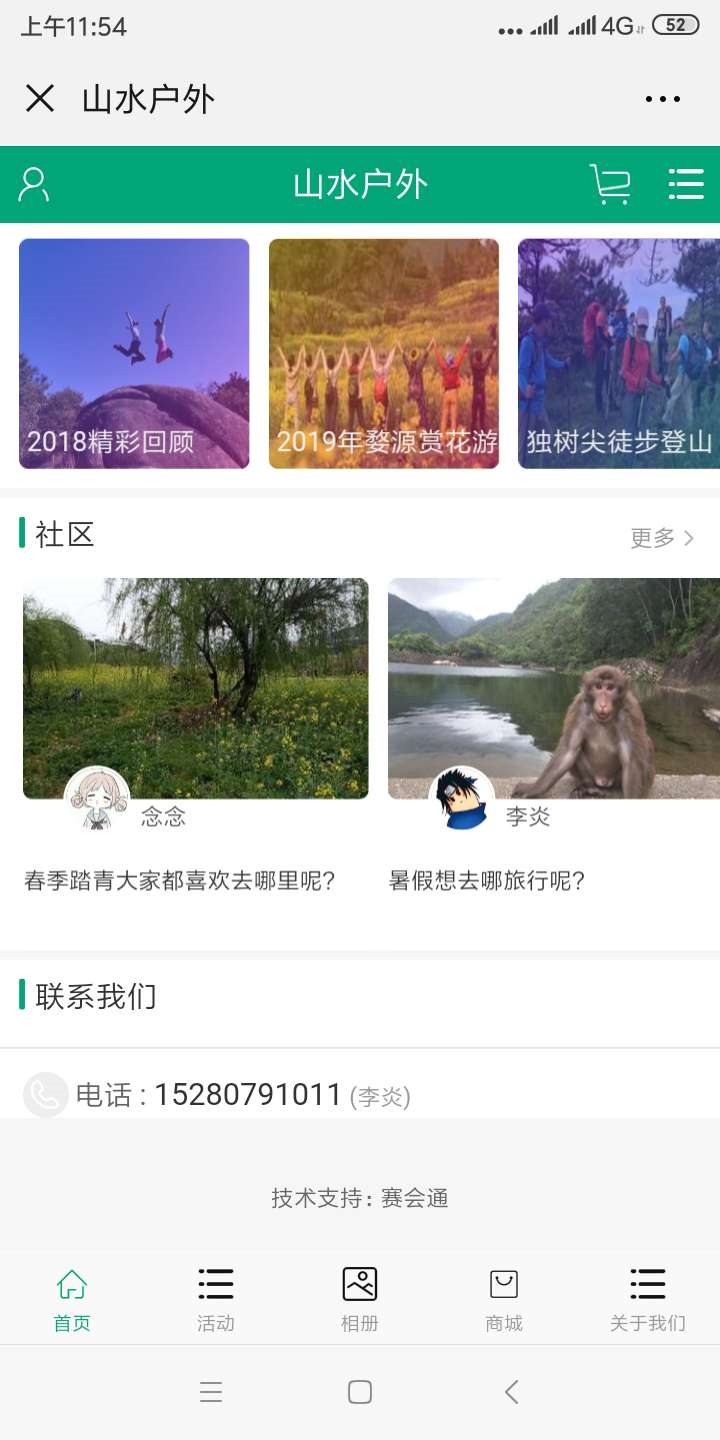Open the shopping cart
The height and width of the screenshot is (1440, 720).
(610, 185)
